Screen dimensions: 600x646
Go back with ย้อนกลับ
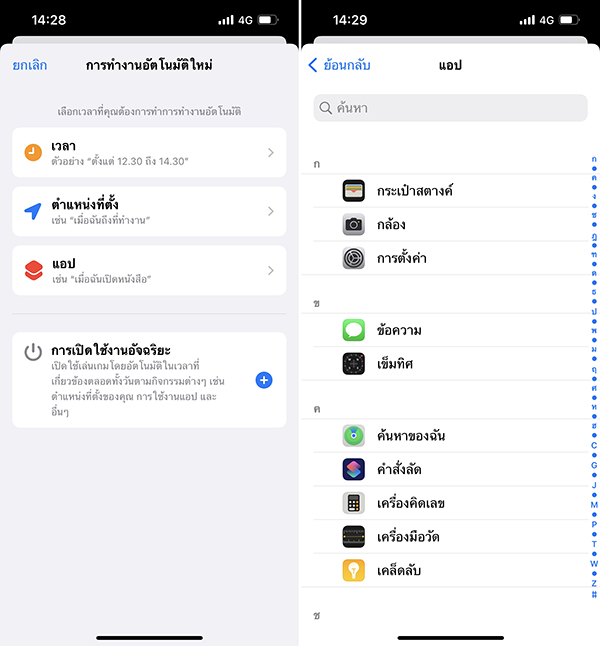pos(341,65)
